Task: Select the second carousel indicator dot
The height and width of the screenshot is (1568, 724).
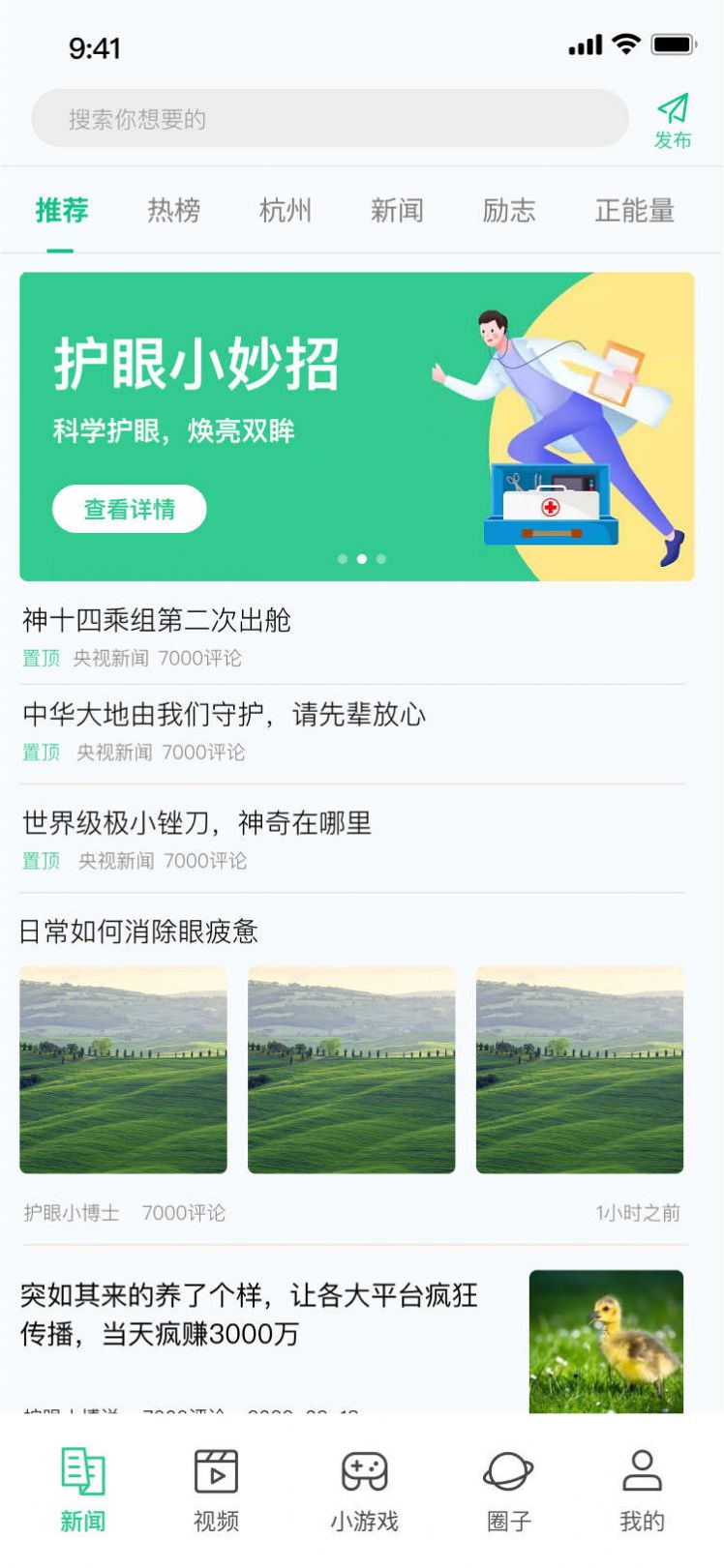Action: [x=362, y=559]
